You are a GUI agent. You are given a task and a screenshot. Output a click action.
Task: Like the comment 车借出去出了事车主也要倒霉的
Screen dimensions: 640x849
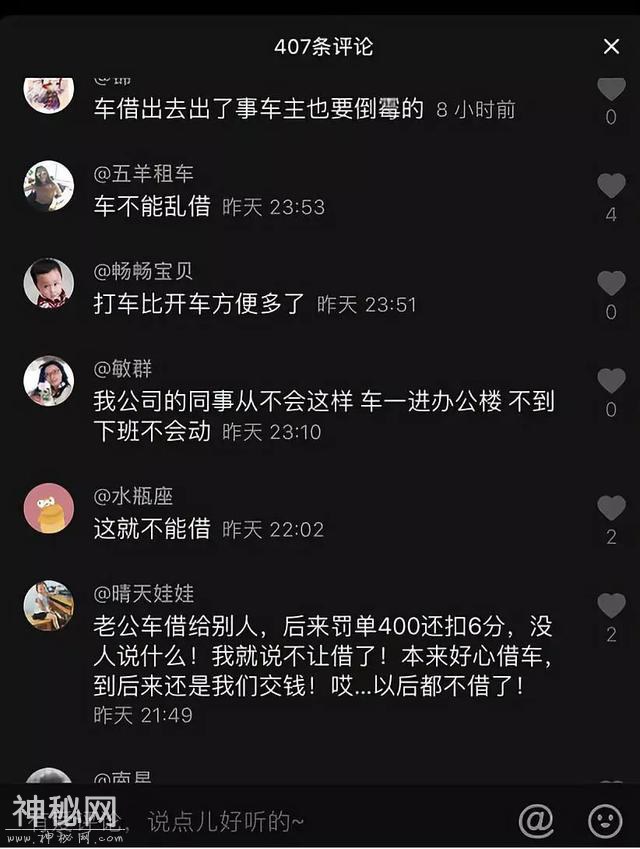pyautogui.click(x=611, y=89)
